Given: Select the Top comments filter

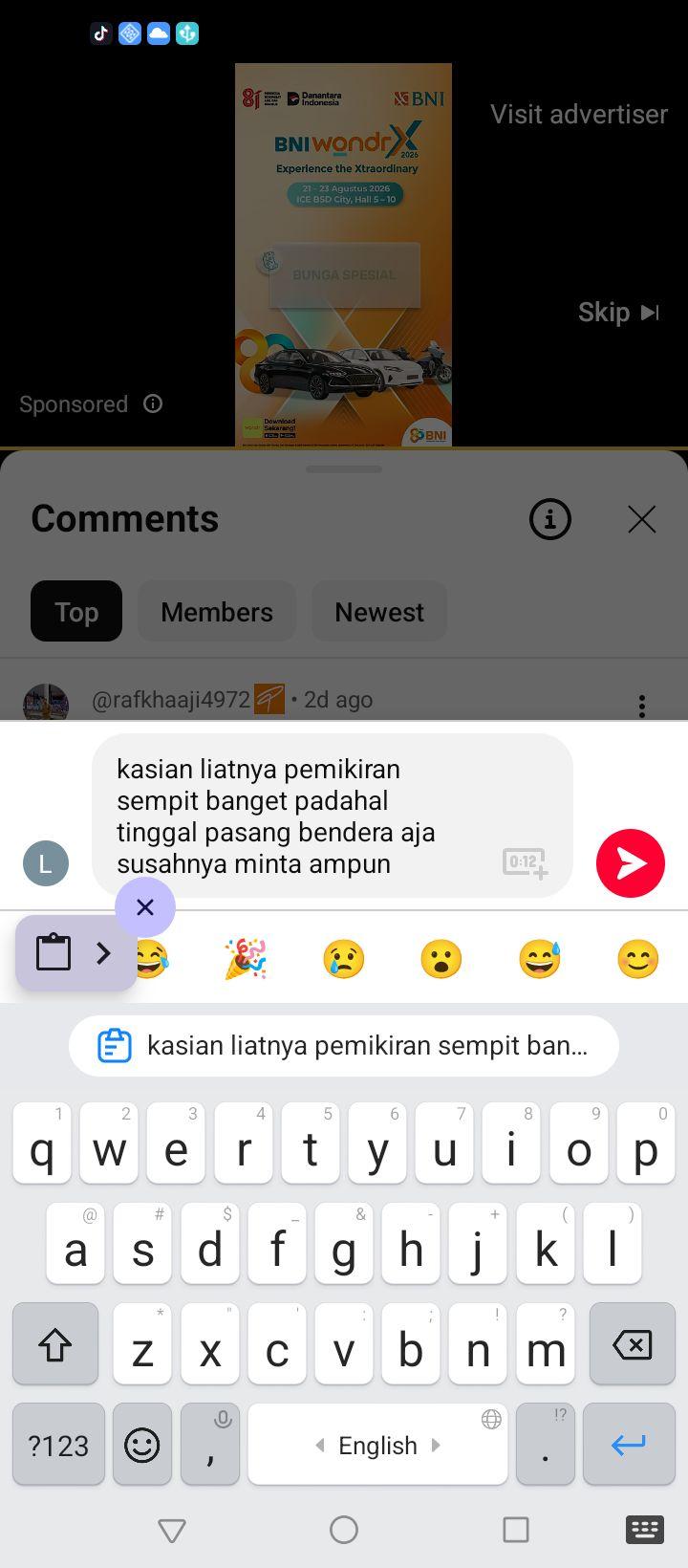Looking at the screenshot, I should click(x=76, y=612).
